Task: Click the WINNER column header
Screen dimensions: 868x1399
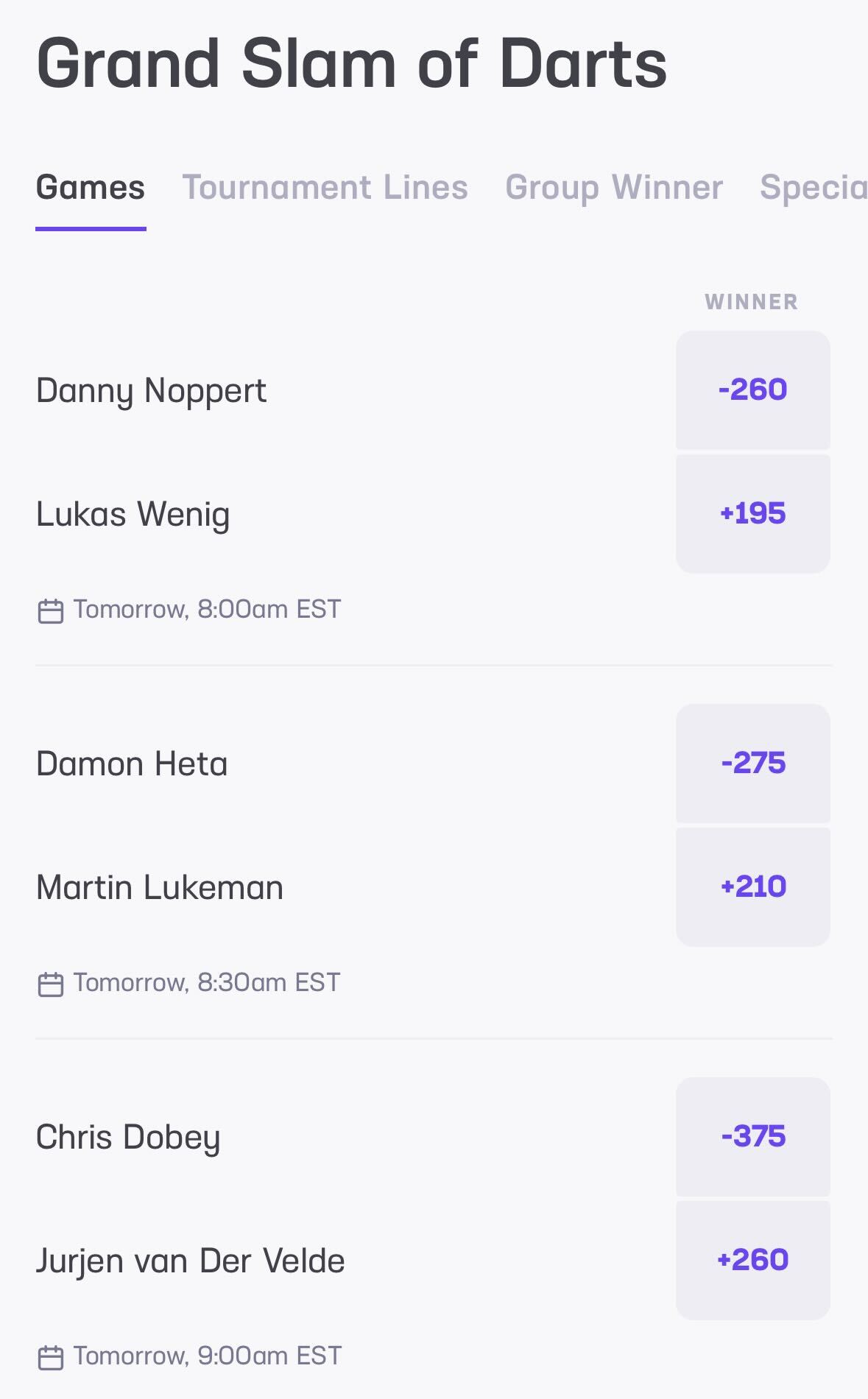Action: click(752, 300)
